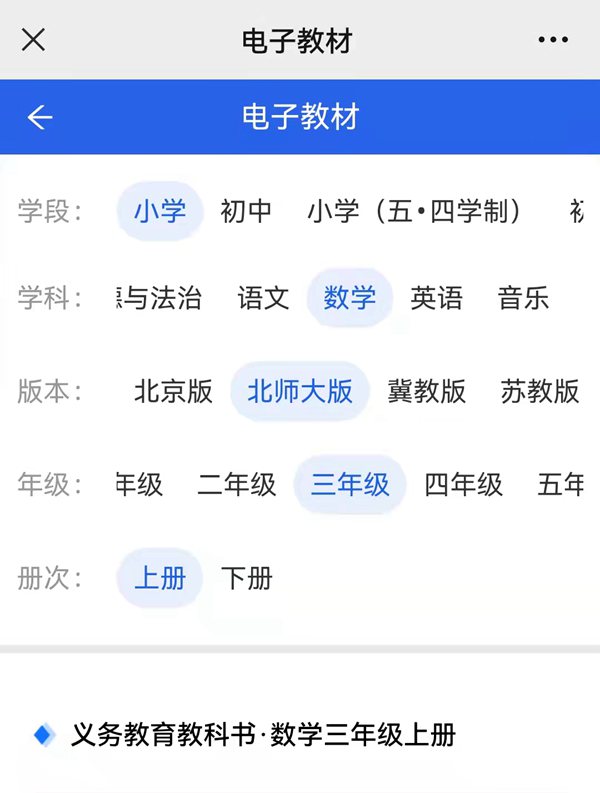
Task: Switch volume to 下册
Action: [246, 578]
